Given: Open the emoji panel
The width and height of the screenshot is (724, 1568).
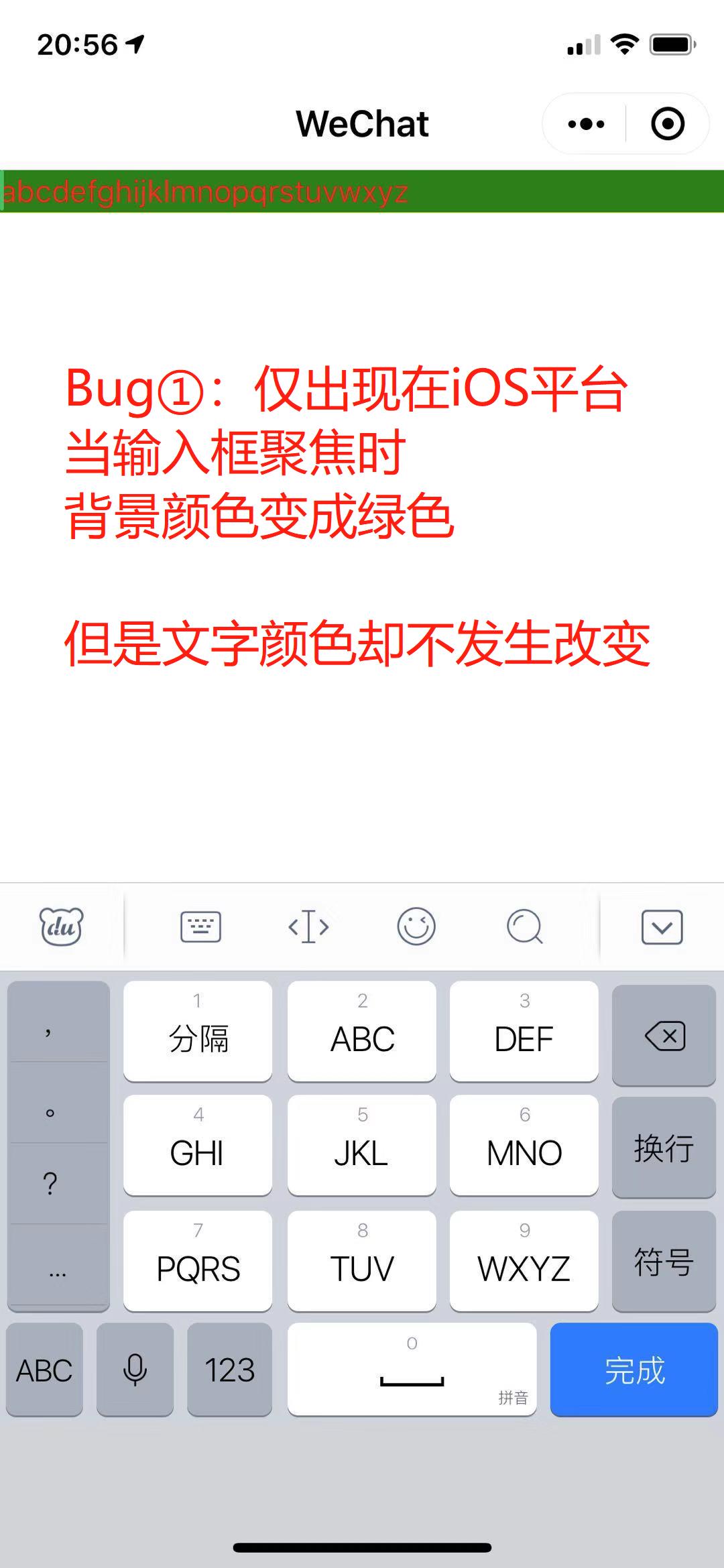Looking at the screenshot, I should (x=416, y=927).
